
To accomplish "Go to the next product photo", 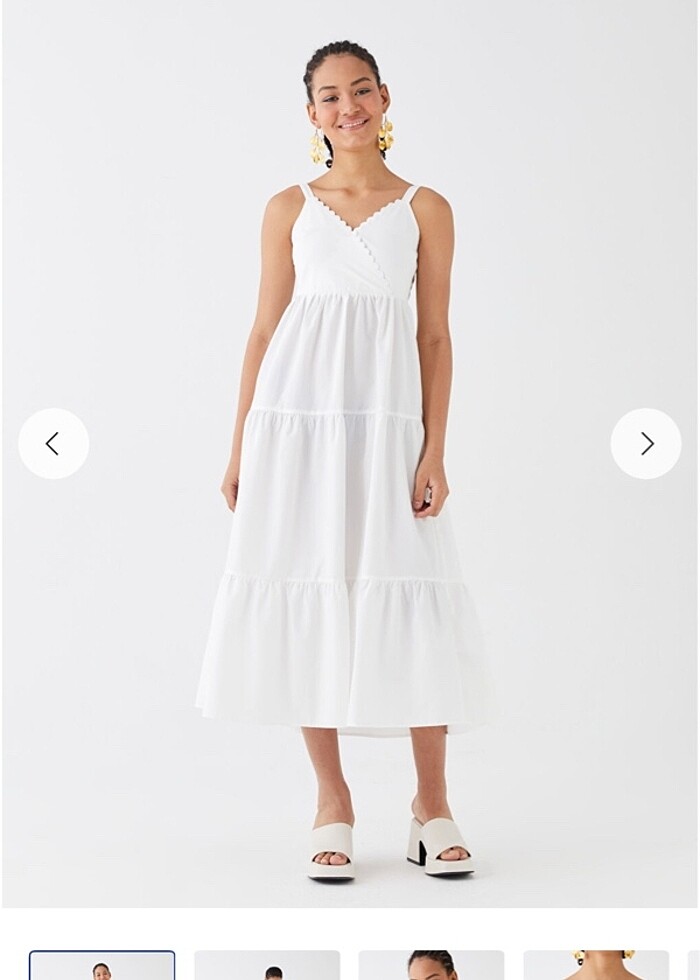I will (646, 443).
